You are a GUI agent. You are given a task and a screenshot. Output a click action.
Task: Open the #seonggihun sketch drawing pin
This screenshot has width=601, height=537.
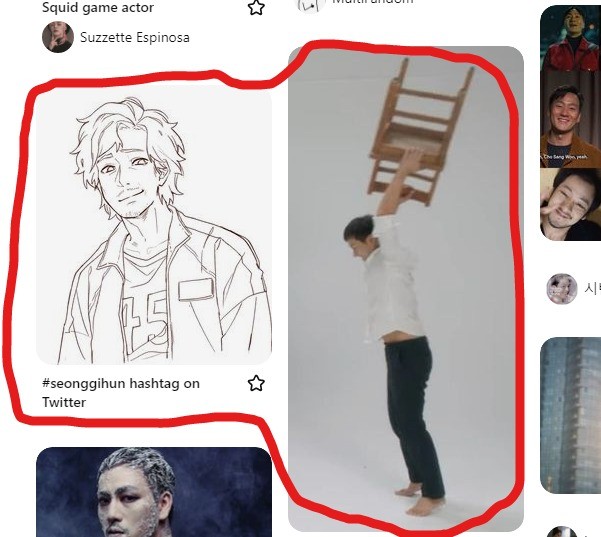154,230
